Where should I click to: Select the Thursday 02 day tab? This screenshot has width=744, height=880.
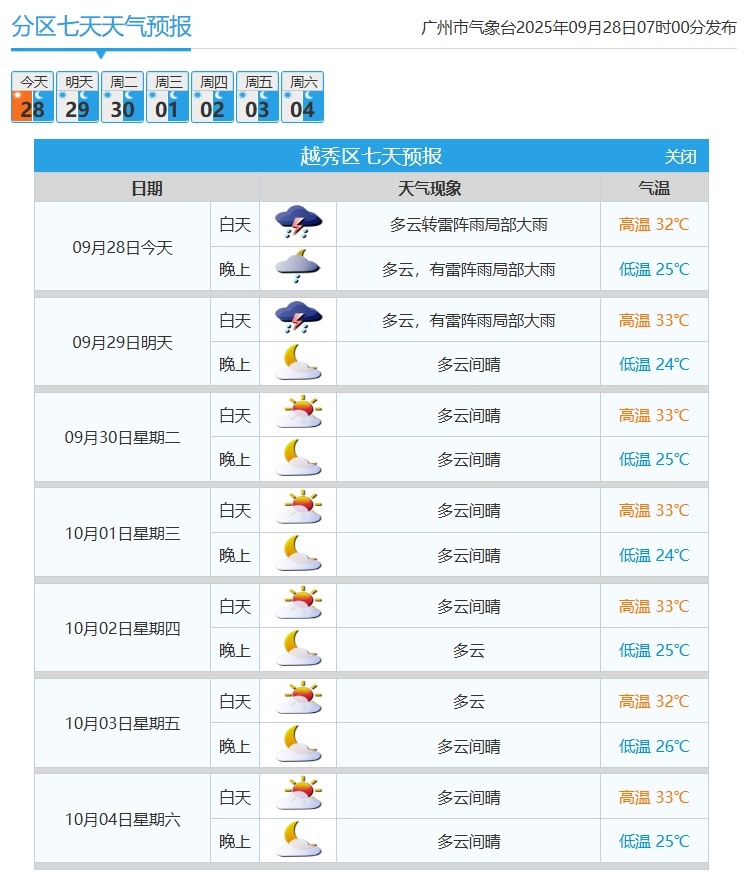point(213,97)
